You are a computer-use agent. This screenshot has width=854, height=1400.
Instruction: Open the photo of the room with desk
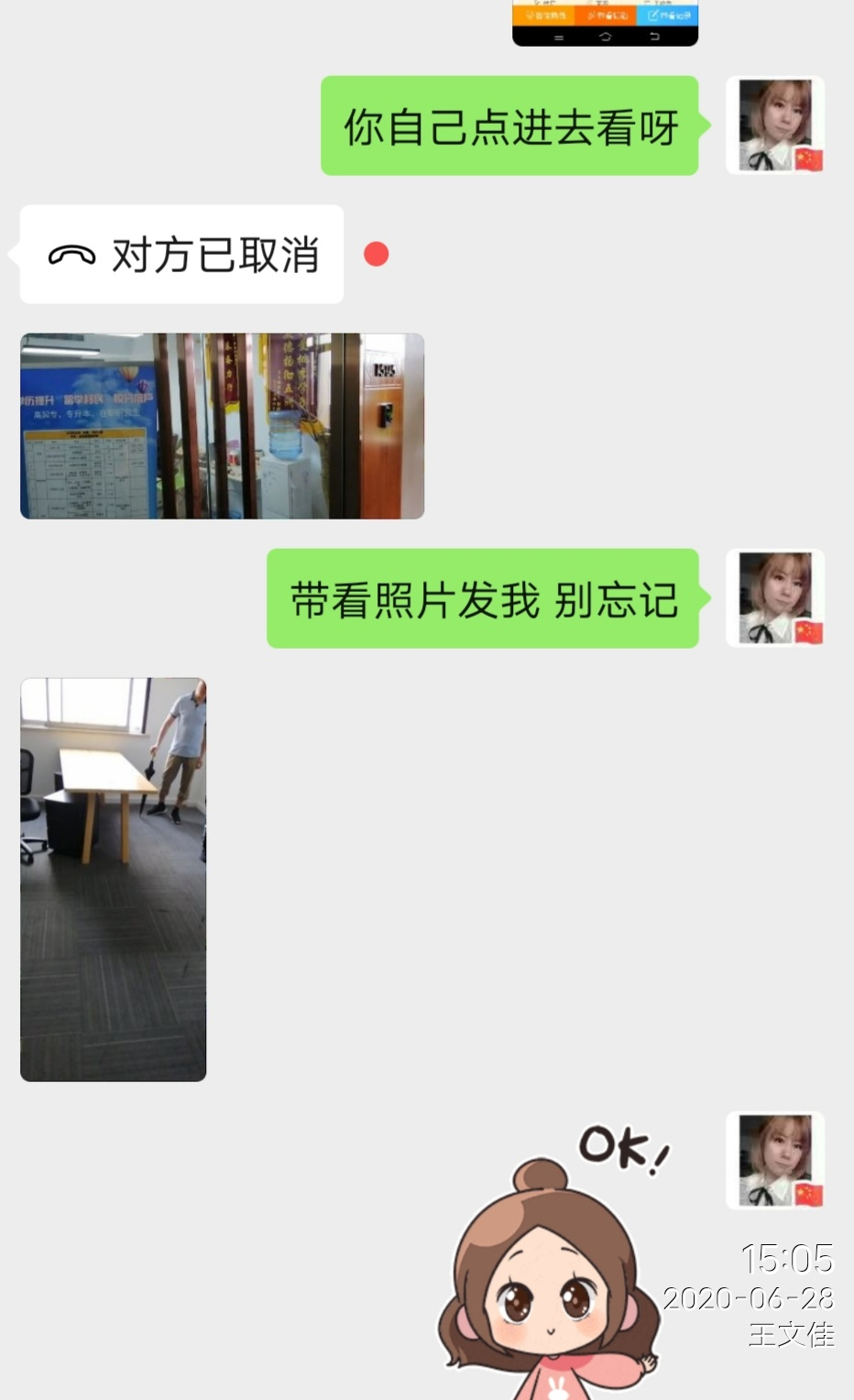114,879
